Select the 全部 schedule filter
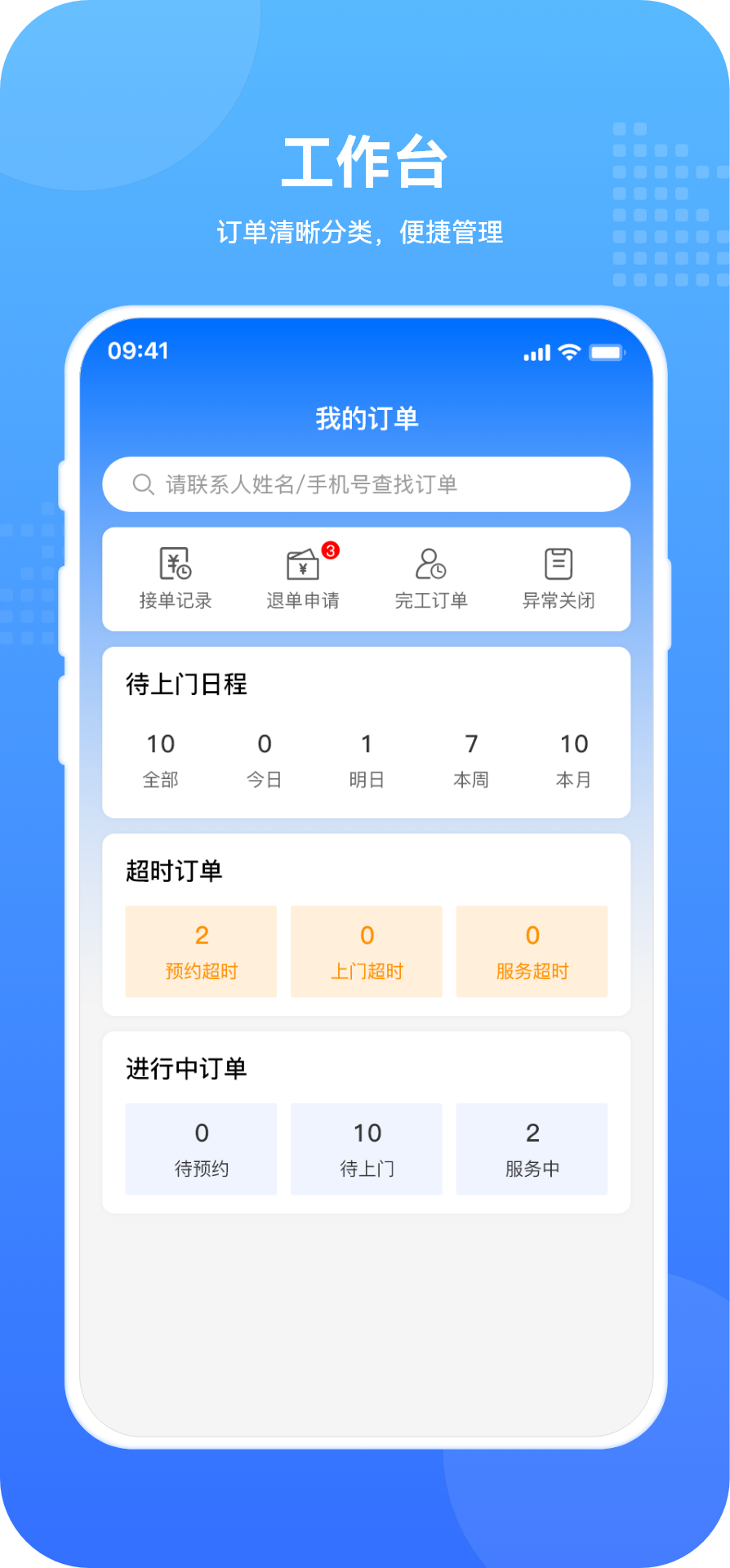 (161, 759)
